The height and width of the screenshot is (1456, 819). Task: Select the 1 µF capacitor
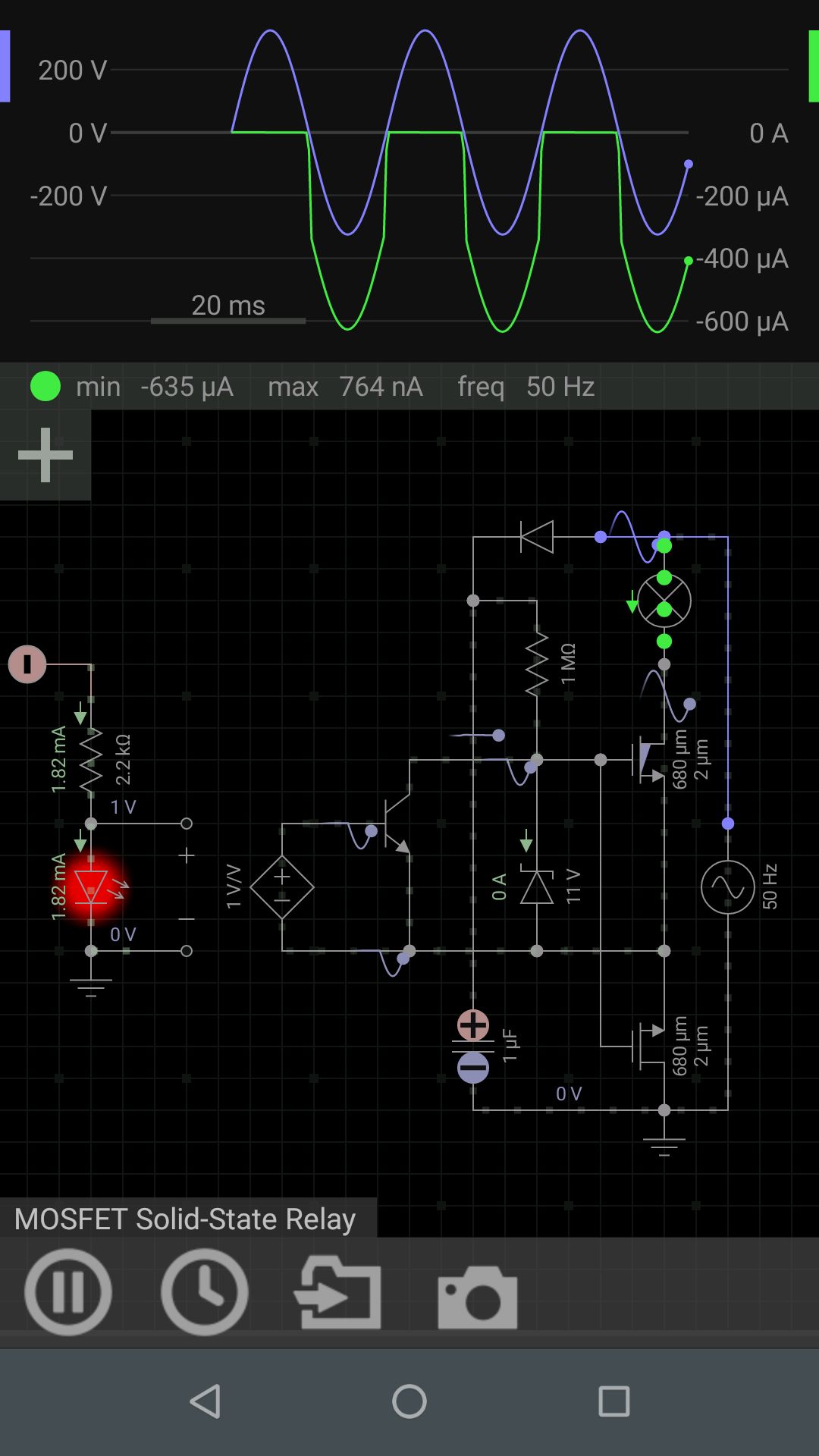(x=473, y=1046)
